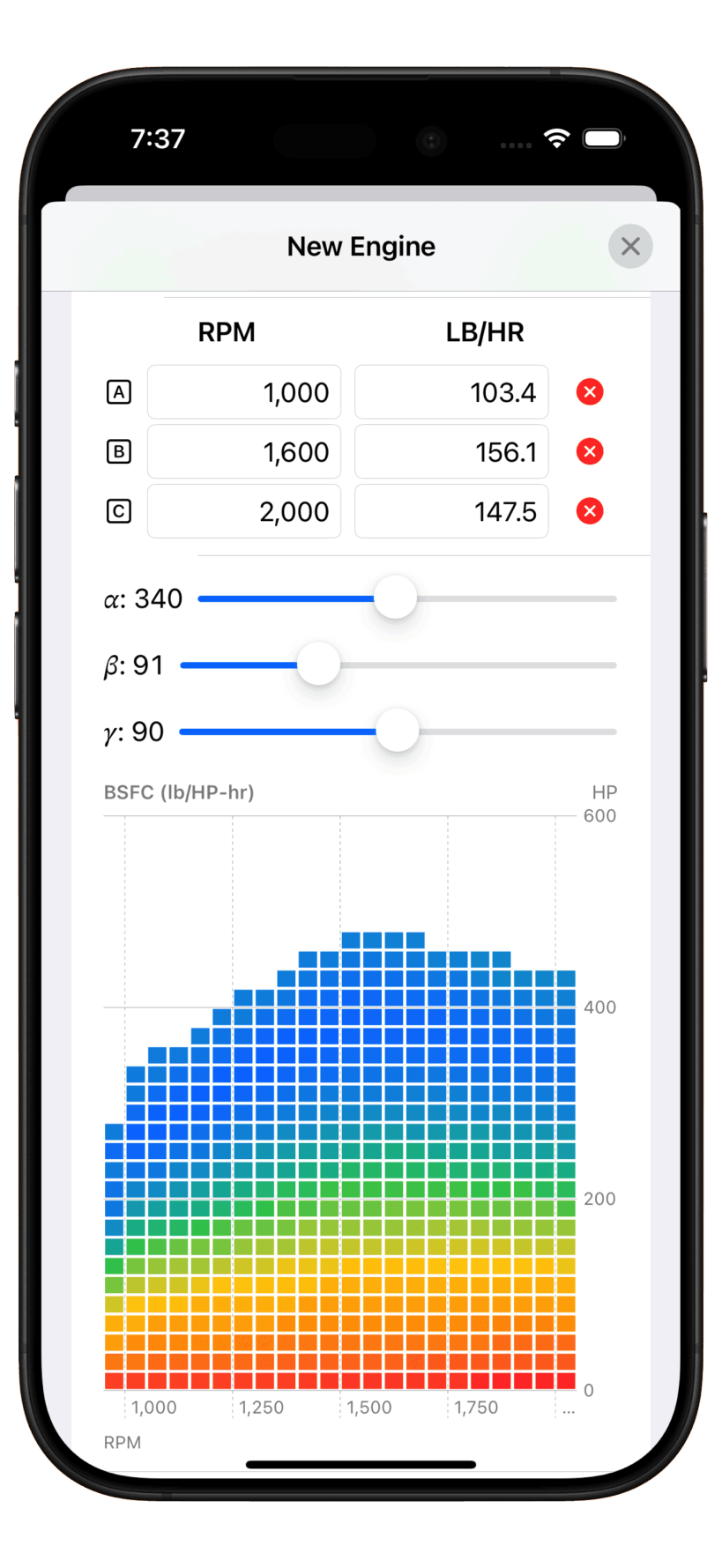Edit the LB/HR field showing 103.4
This screenshot has height=1568, width=722.
tap(451, 392)
